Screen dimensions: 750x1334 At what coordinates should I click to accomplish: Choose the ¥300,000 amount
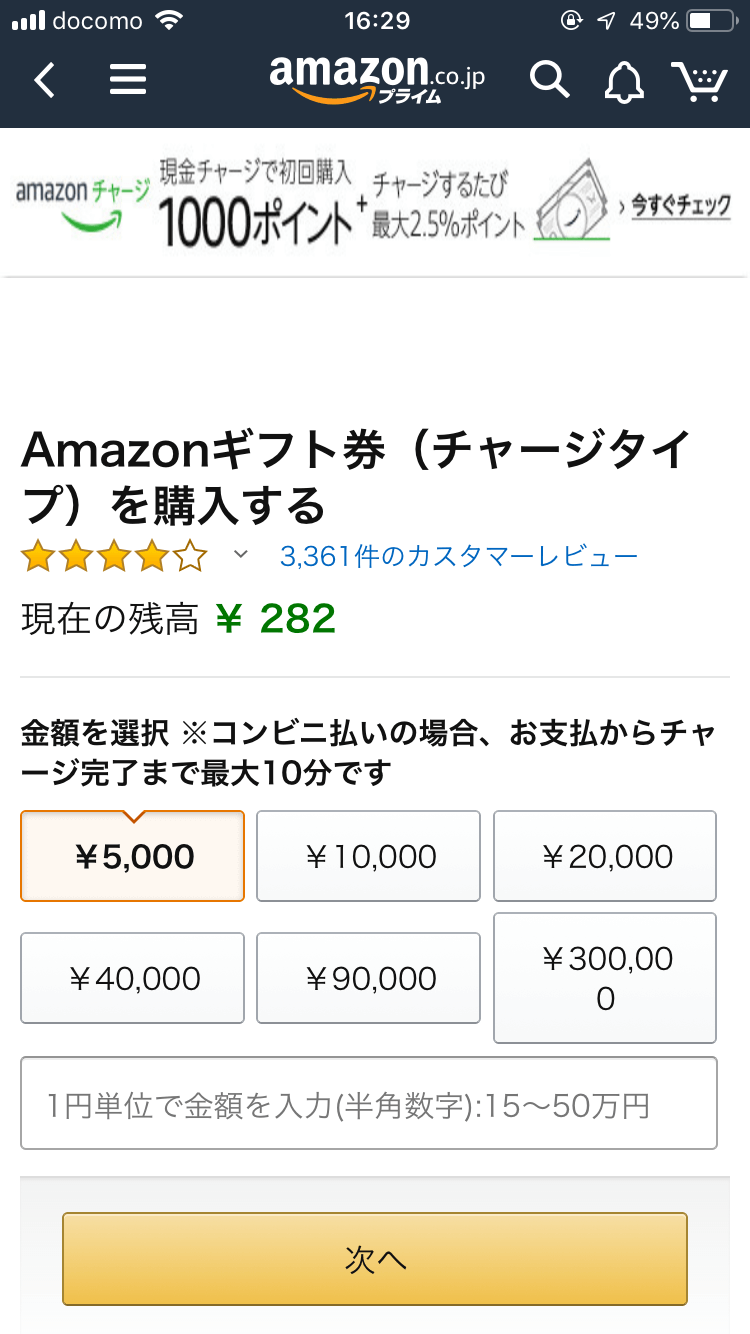605,978
